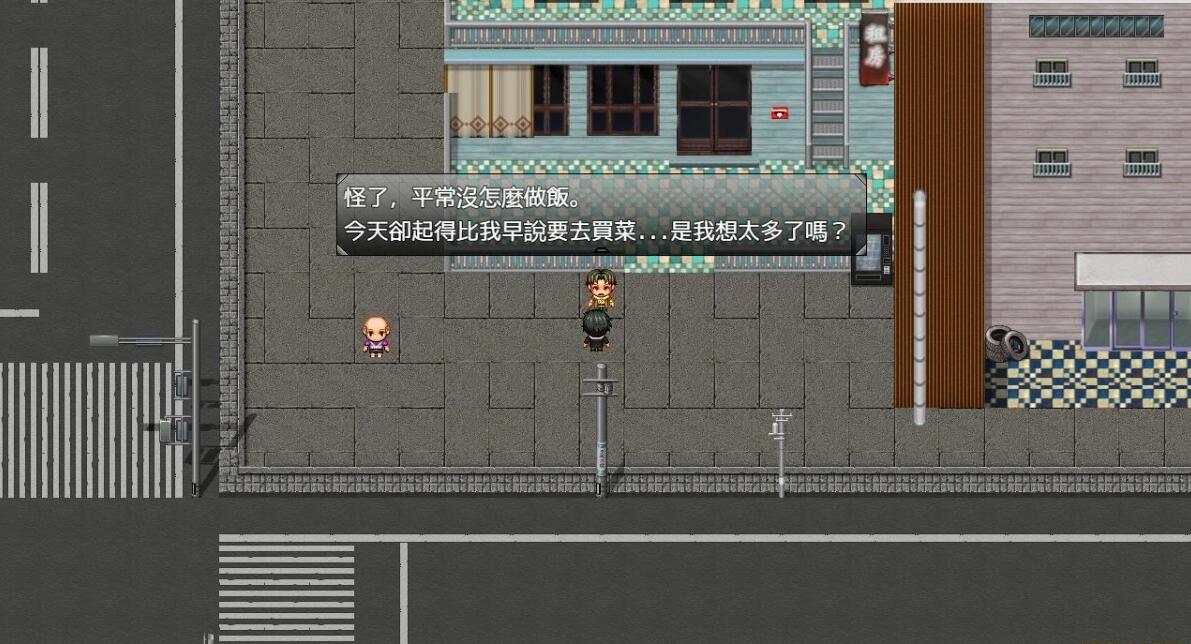
Task: Tap the dialogue box to advance the text
Action: [600, 214]
